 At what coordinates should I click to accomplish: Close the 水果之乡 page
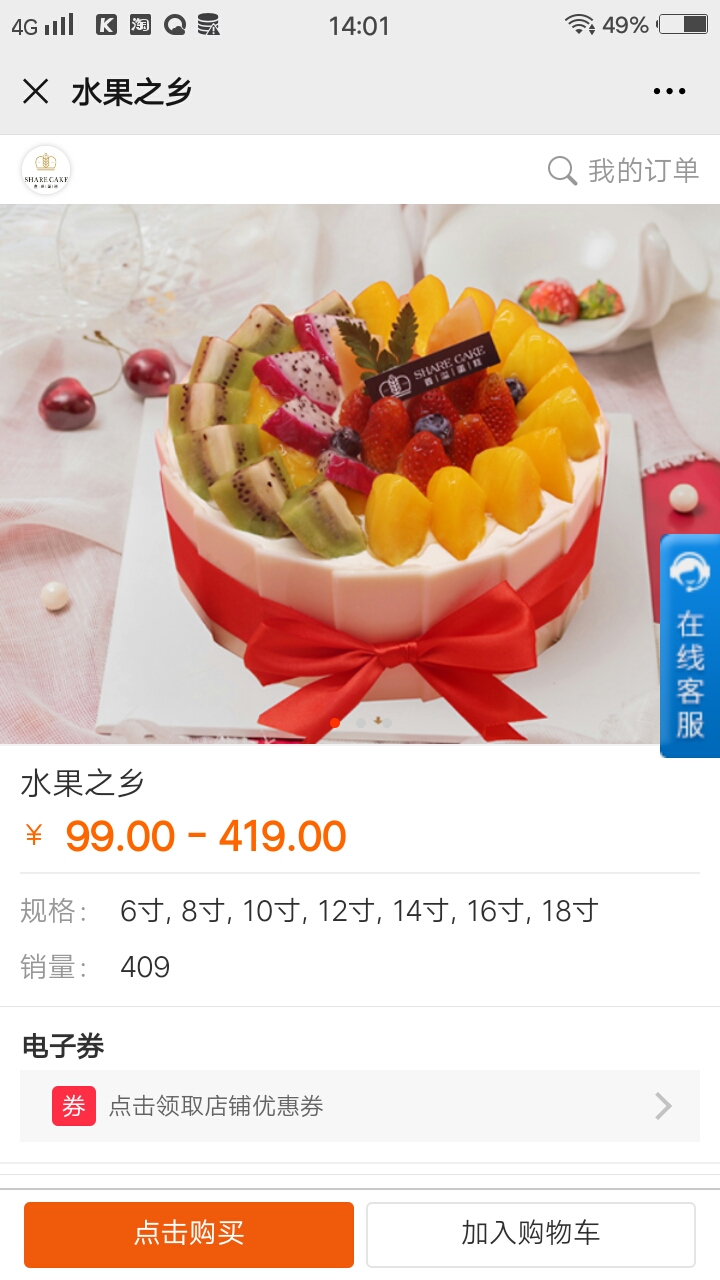point(35,92)
